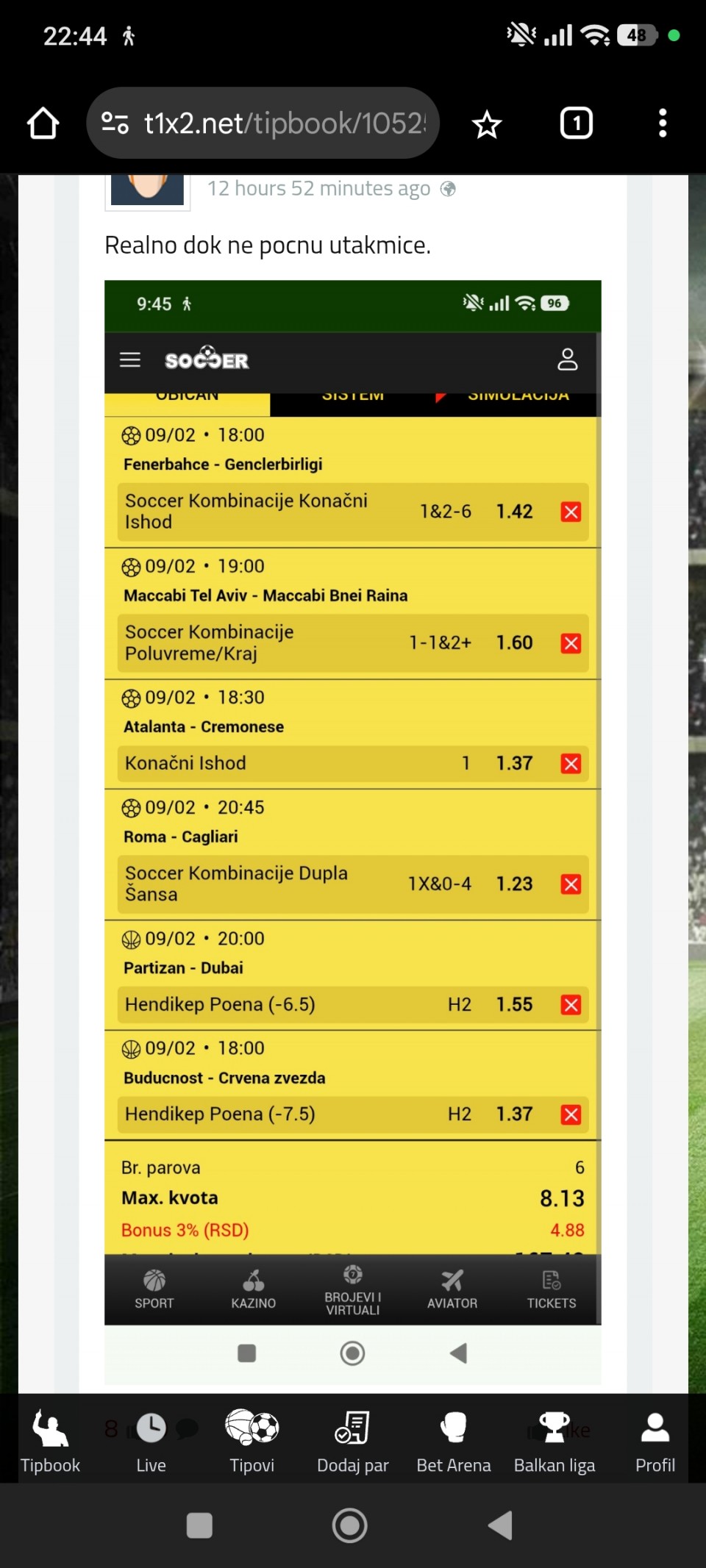This screenshot has height=1568, width=706.
Task: Bookmark this page with the star
Action: click(x=487, y=123)
